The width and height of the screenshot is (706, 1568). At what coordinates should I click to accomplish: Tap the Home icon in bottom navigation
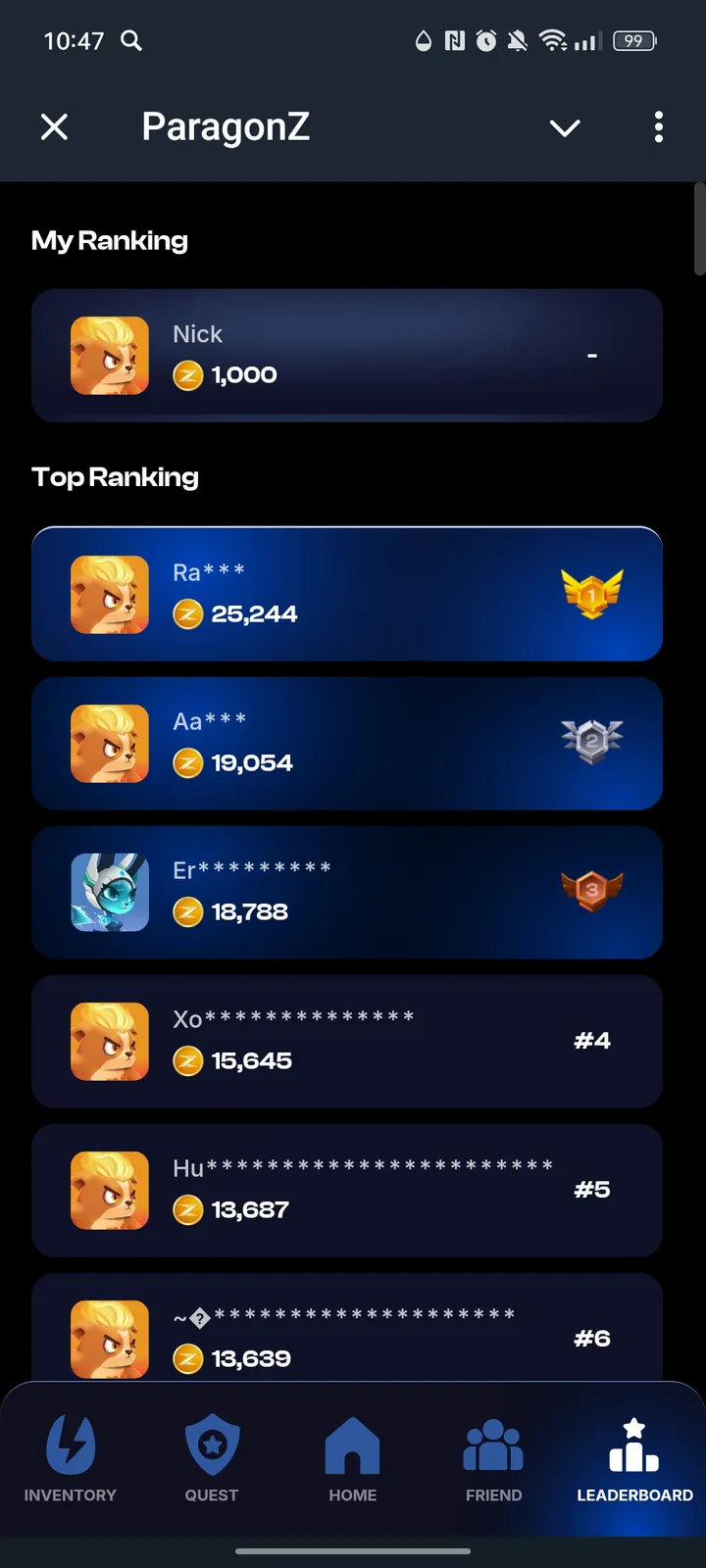pyautogui.click(x=352, y=1443)
